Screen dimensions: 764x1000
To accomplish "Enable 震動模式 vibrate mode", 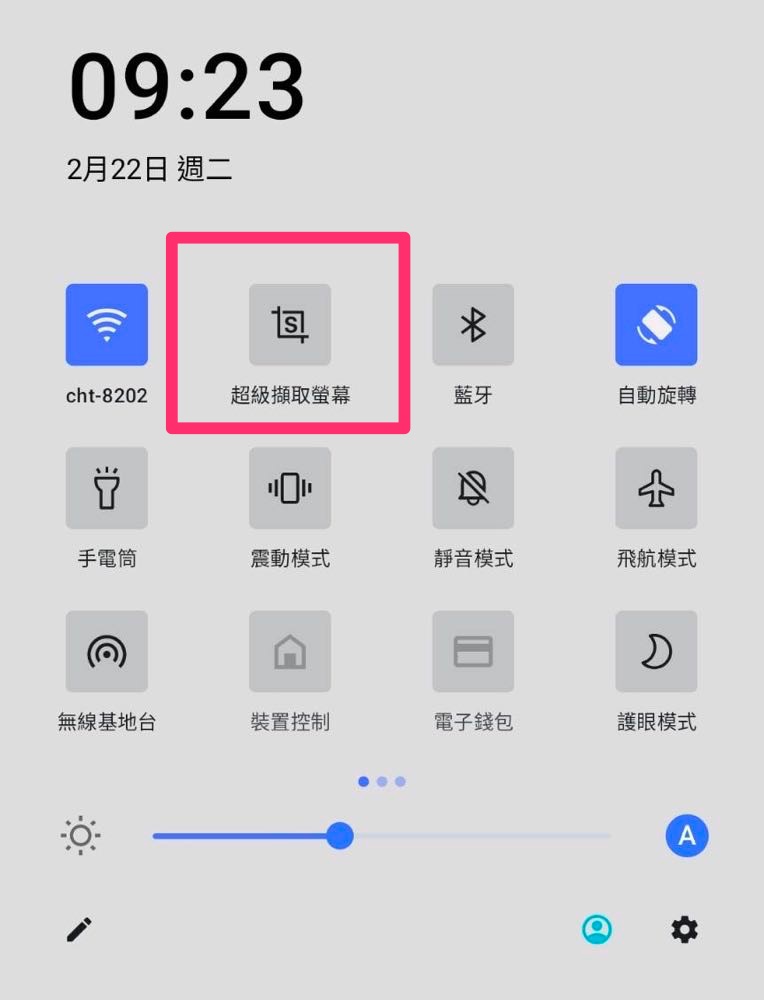I will coord(290,488).
